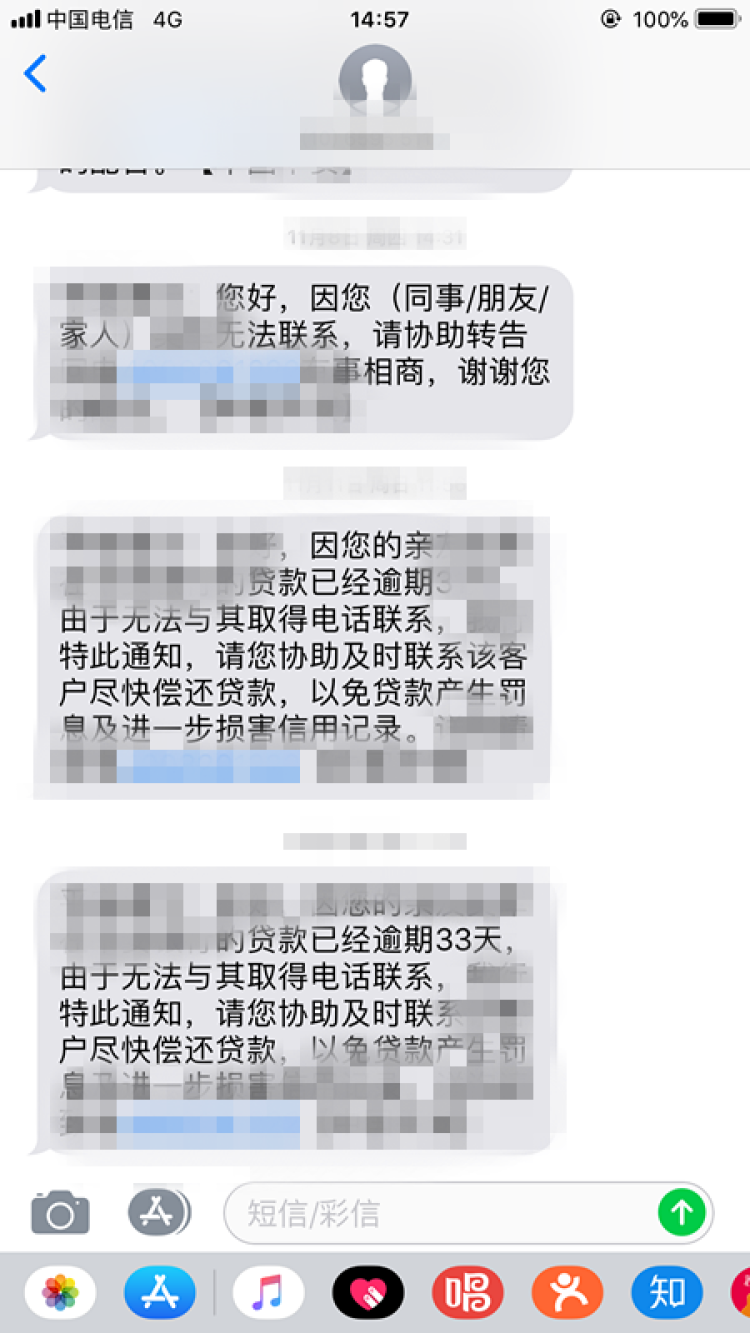Send the message with the green arrow
This screenshot has height=1333, width=750.
(681, 1213)
